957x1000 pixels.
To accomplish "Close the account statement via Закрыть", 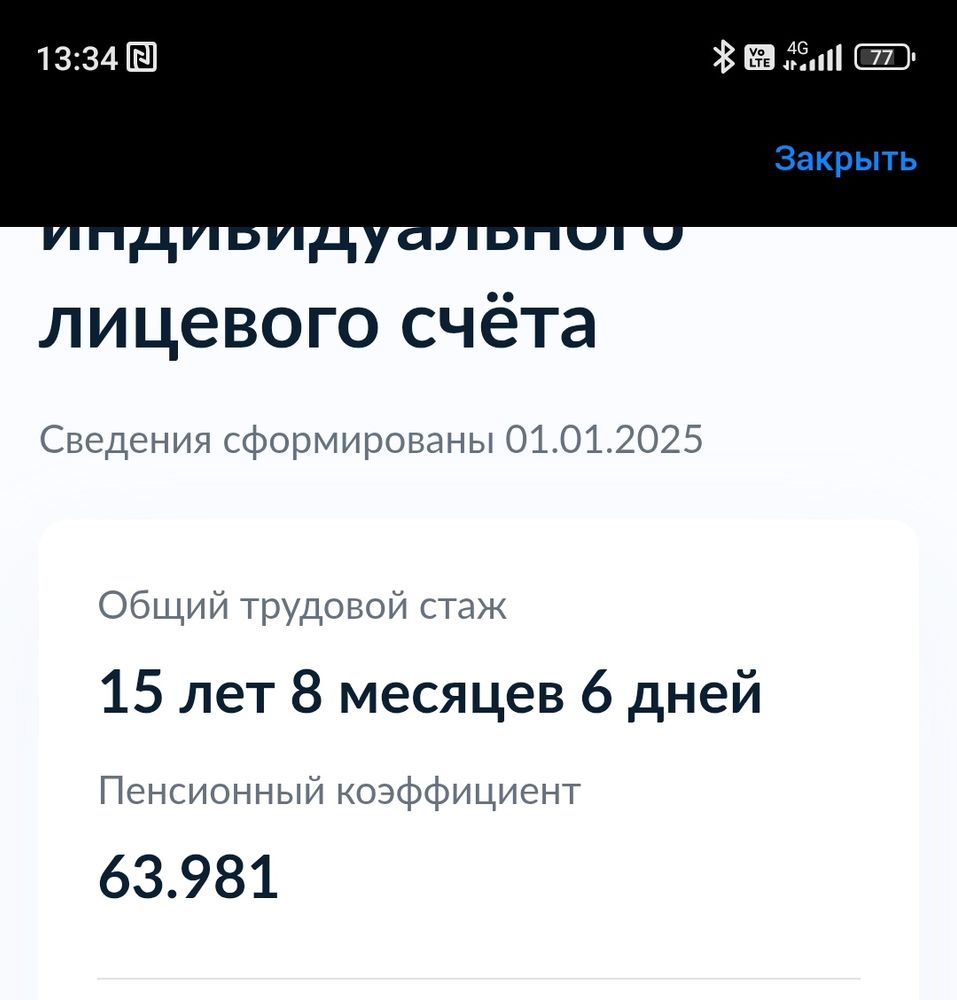I will point(845,158).
